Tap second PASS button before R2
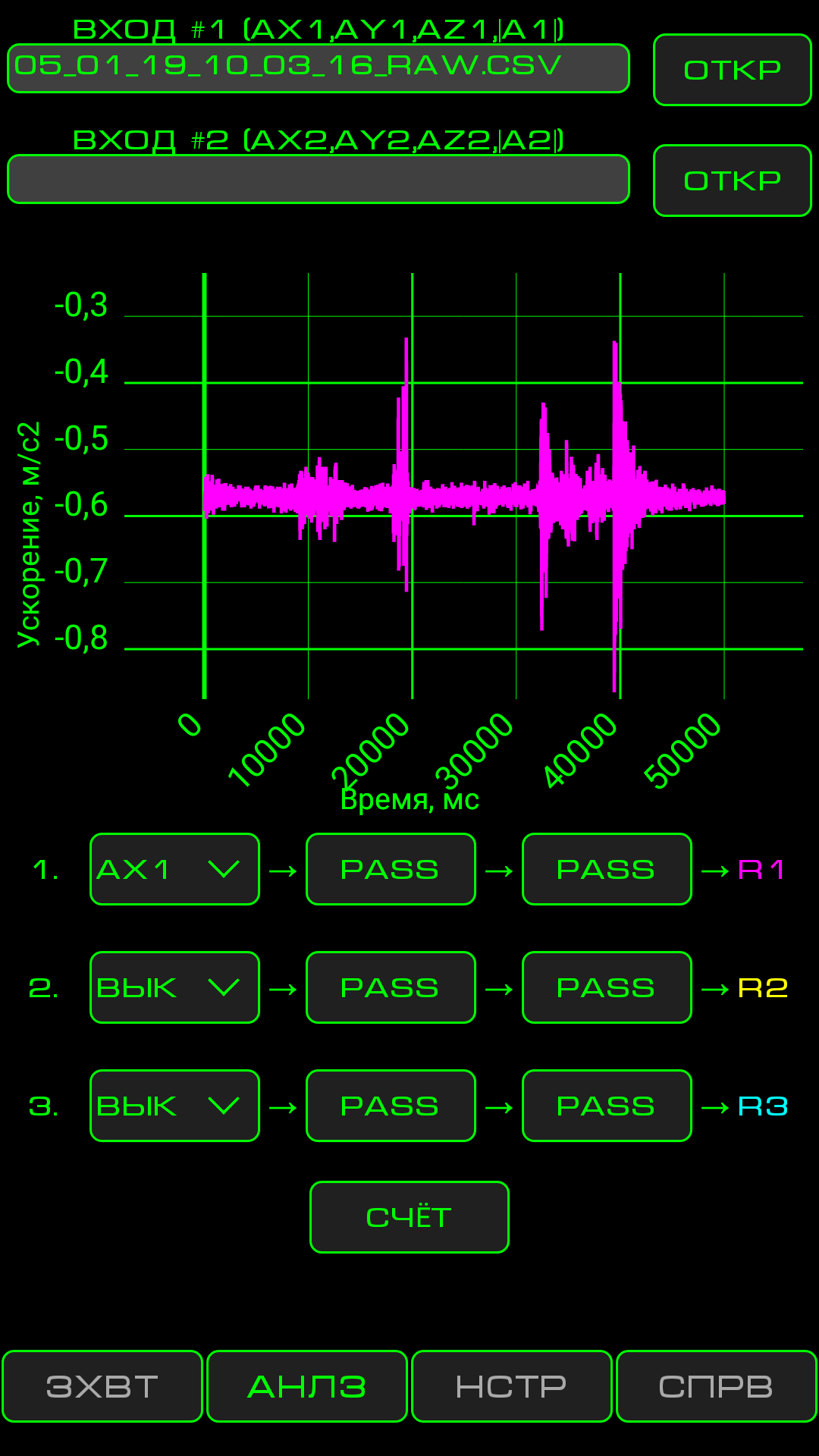Screen dimensions: 819x1456 [x=607, y=987]
